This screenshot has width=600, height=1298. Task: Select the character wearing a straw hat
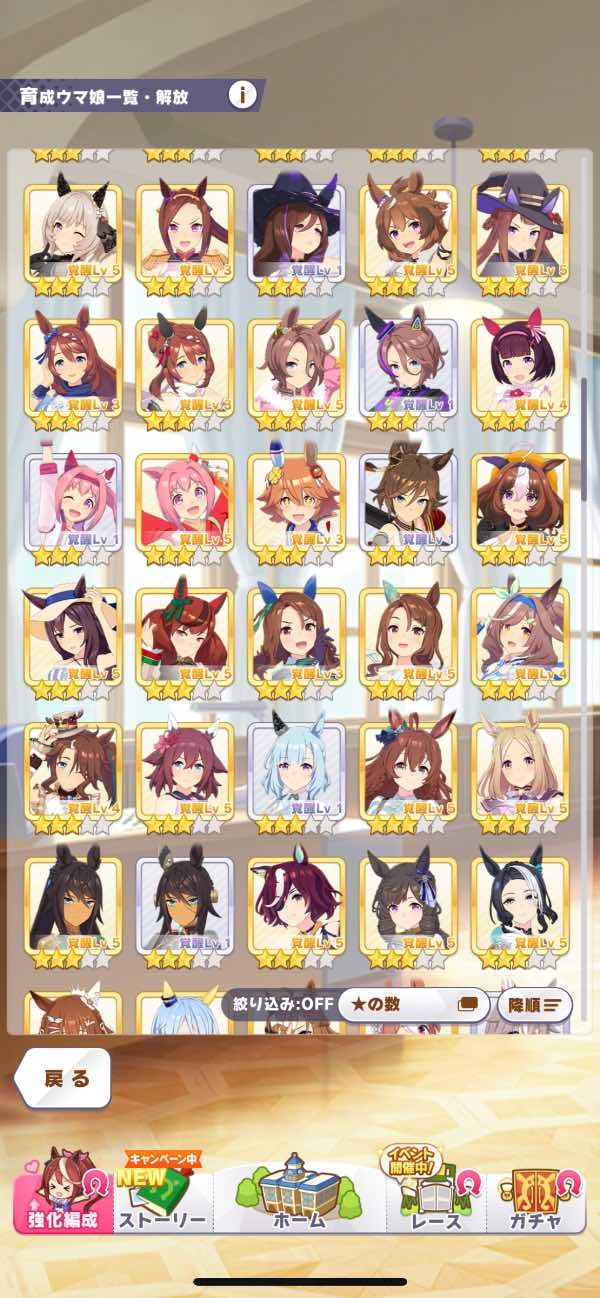(x=73, y=635)
